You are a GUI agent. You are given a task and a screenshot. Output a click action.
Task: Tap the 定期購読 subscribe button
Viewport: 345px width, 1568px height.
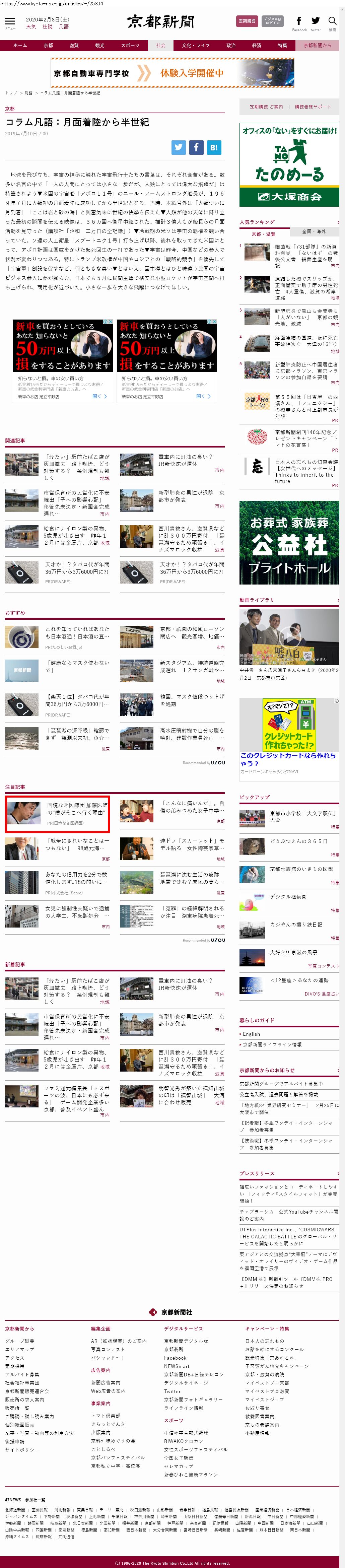click(x=247, y=21)
